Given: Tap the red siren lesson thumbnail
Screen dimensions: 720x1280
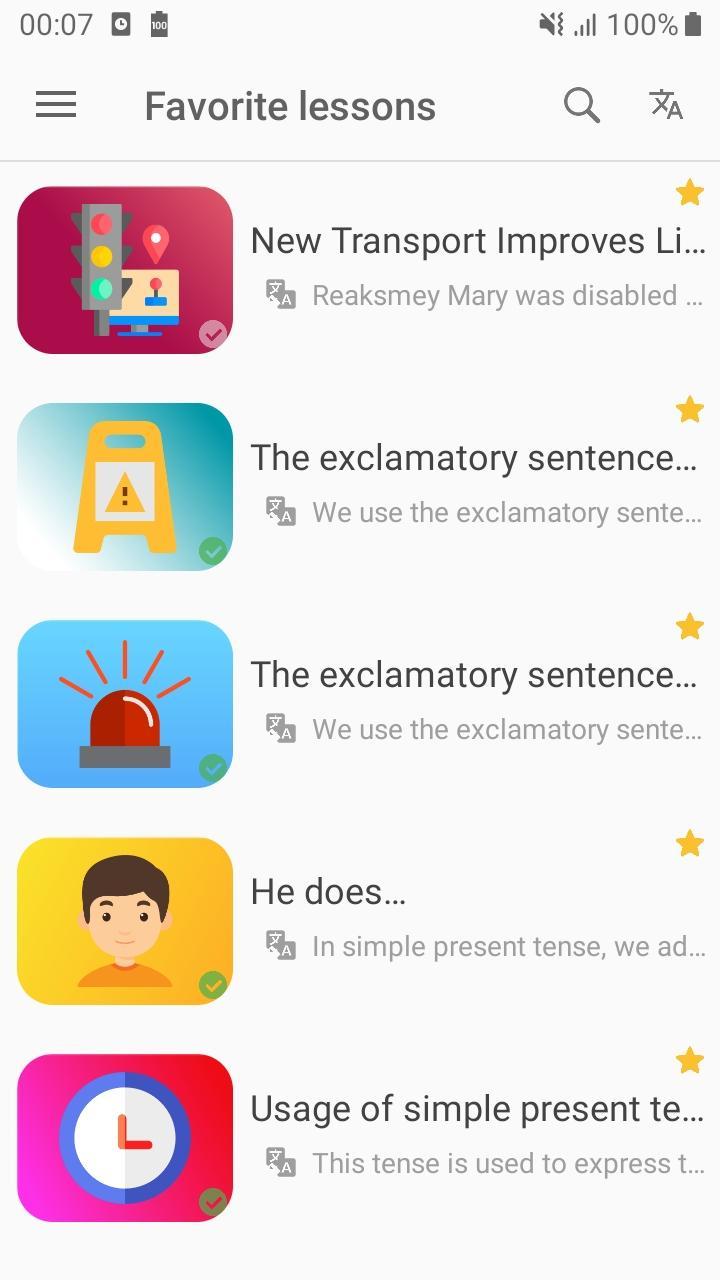Looking at the screenshot, I should click(125, 704).
